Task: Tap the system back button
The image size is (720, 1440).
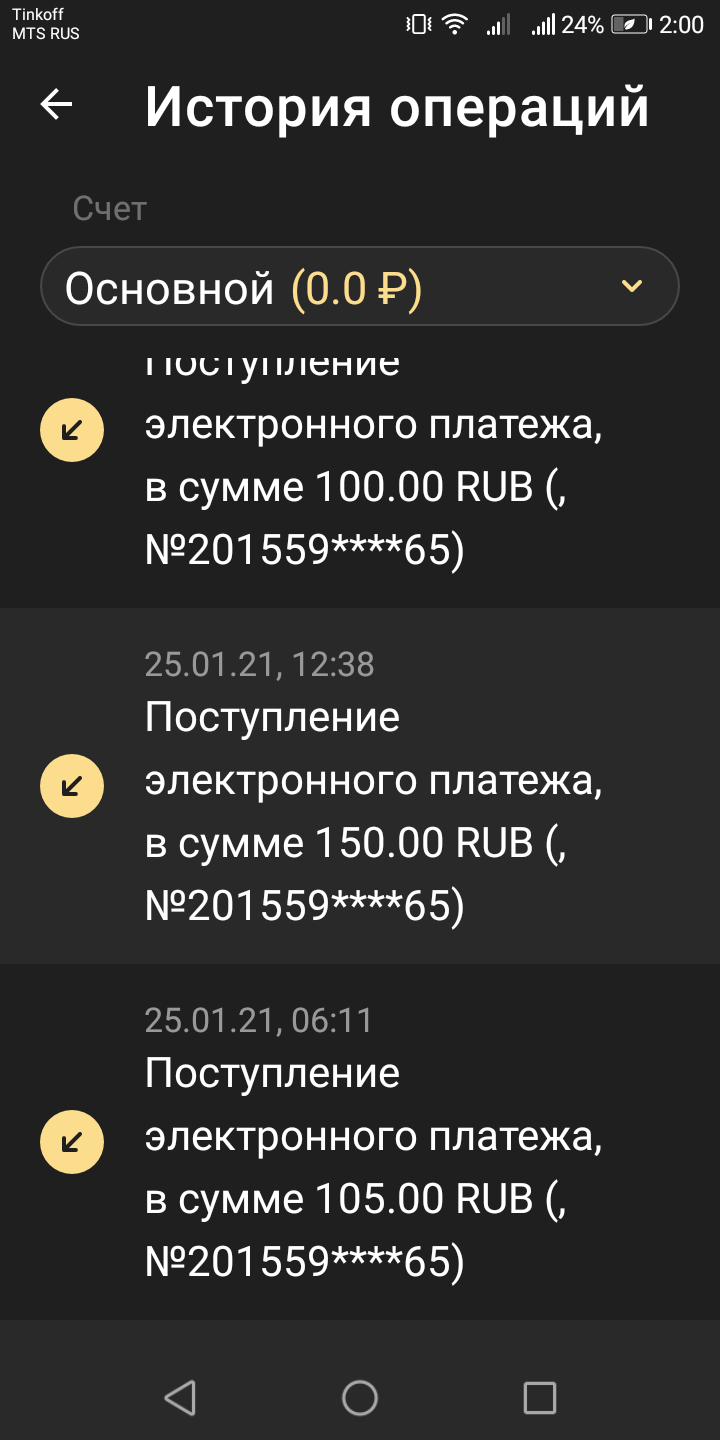Action: click(180, 1397)
